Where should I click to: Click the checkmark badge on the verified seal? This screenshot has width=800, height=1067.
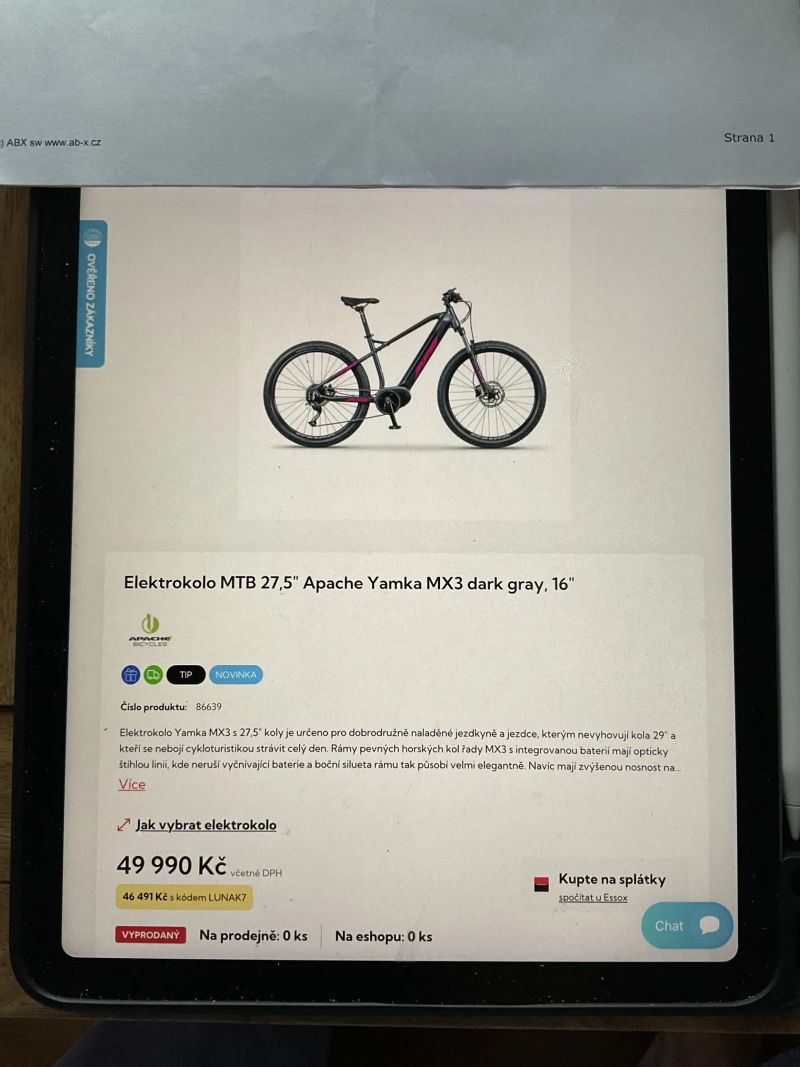click(94, 237)
